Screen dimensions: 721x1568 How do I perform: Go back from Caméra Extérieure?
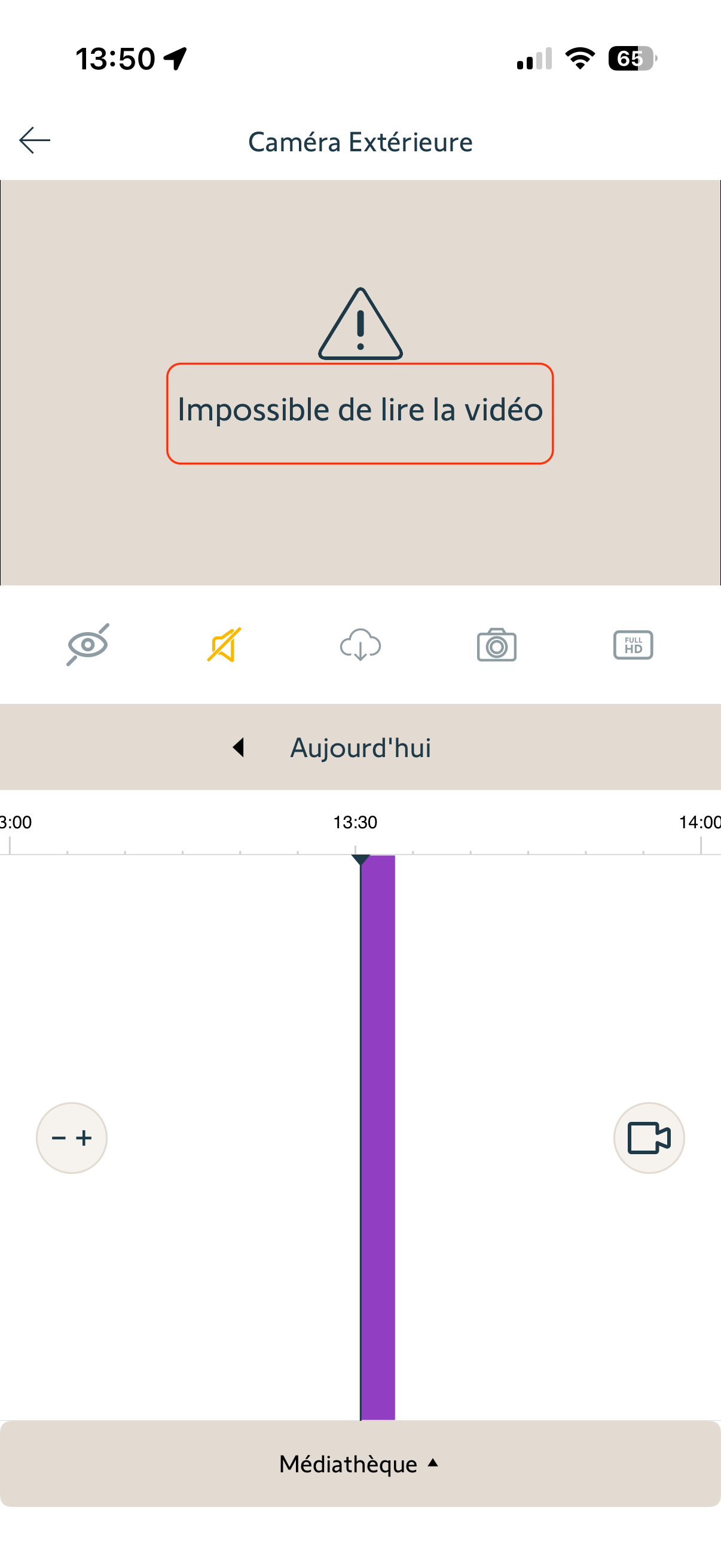tap(35, 141)
